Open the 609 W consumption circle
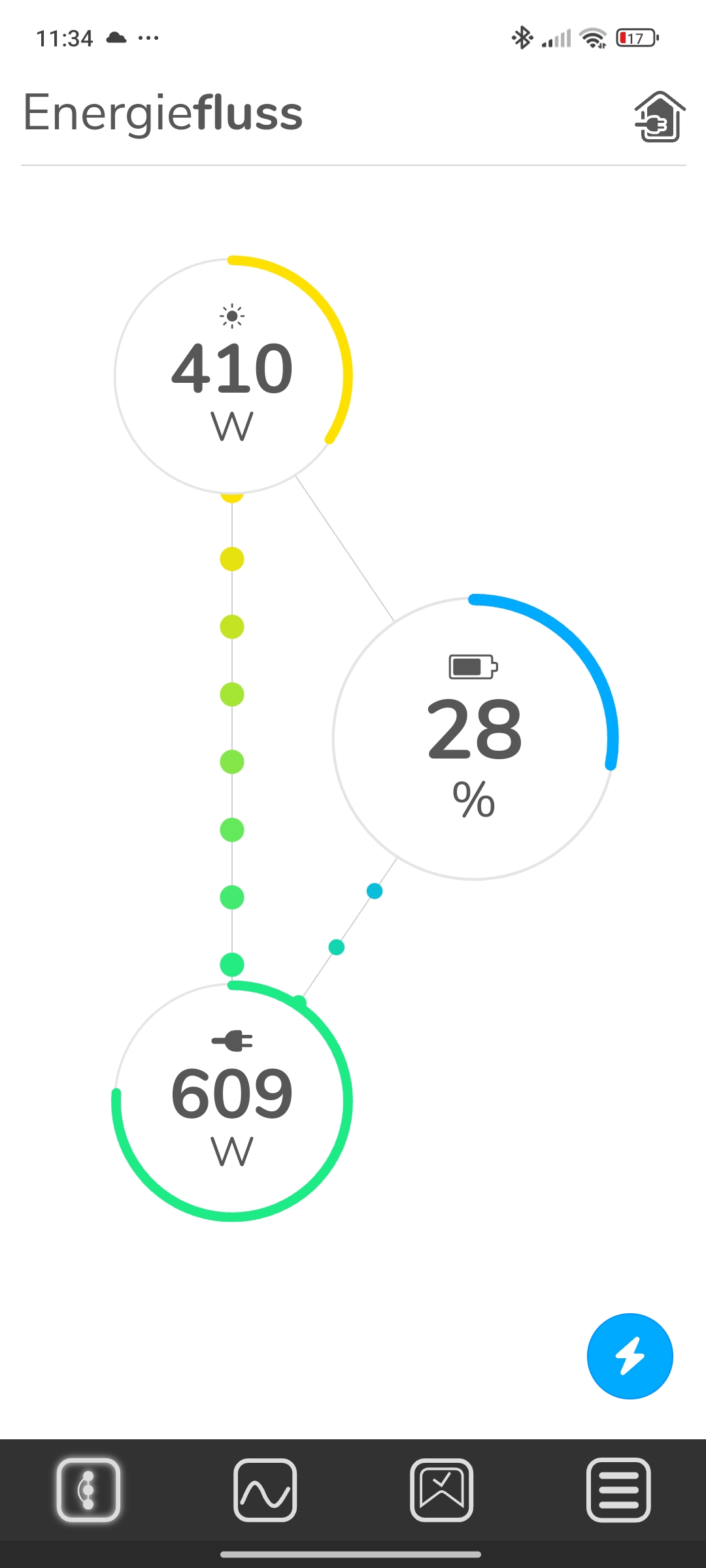This screenshot has width=706, height=1568. click(x=232, y=1101)
